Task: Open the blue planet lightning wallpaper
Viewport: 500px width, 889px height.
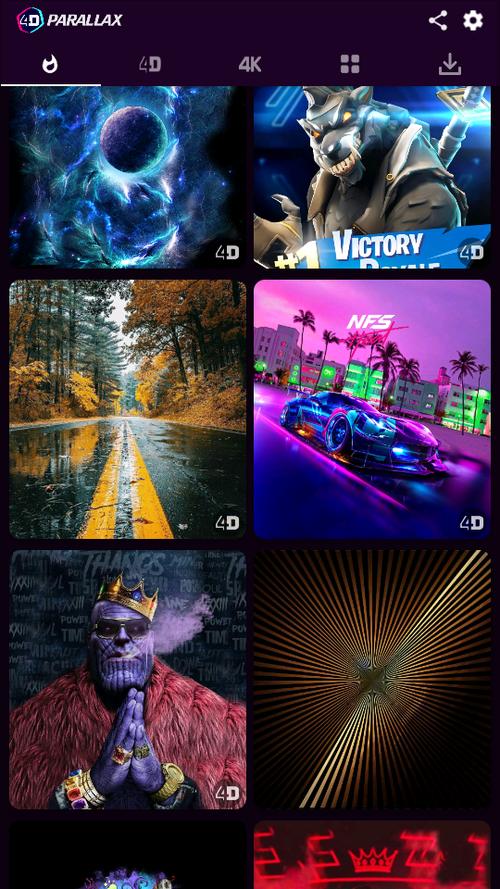Action: coord(128,177)
